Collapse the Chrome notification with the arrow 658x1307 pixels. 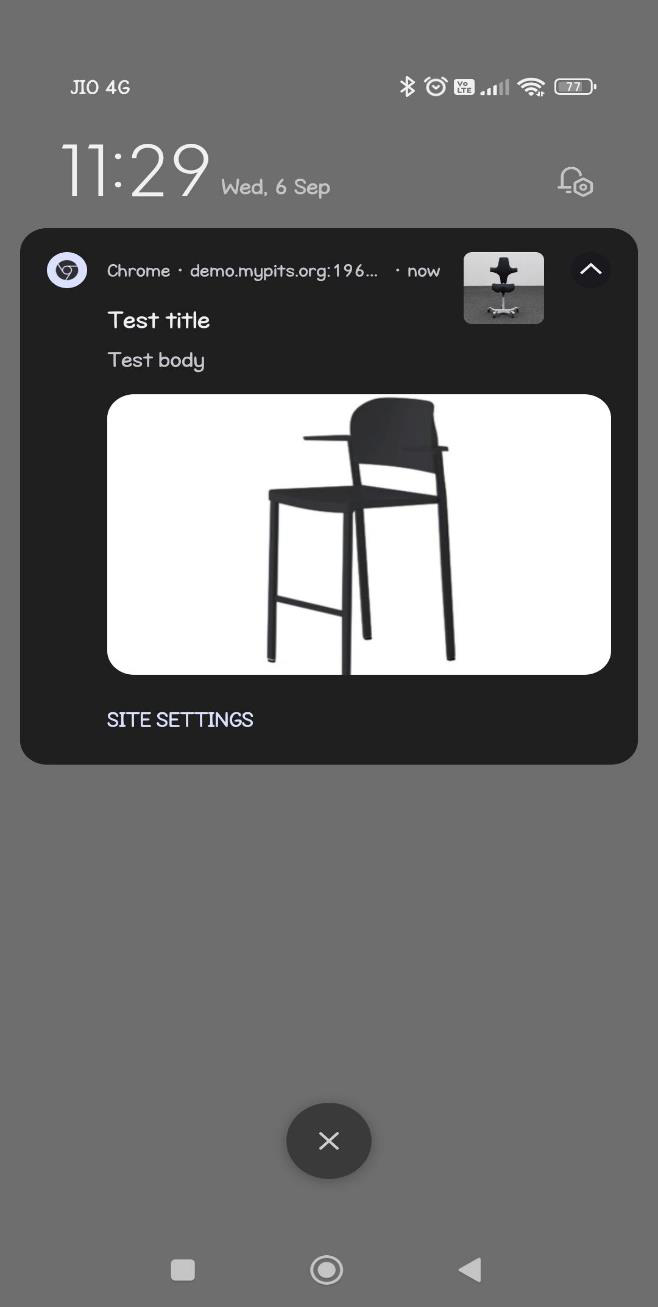coord(590,269)
